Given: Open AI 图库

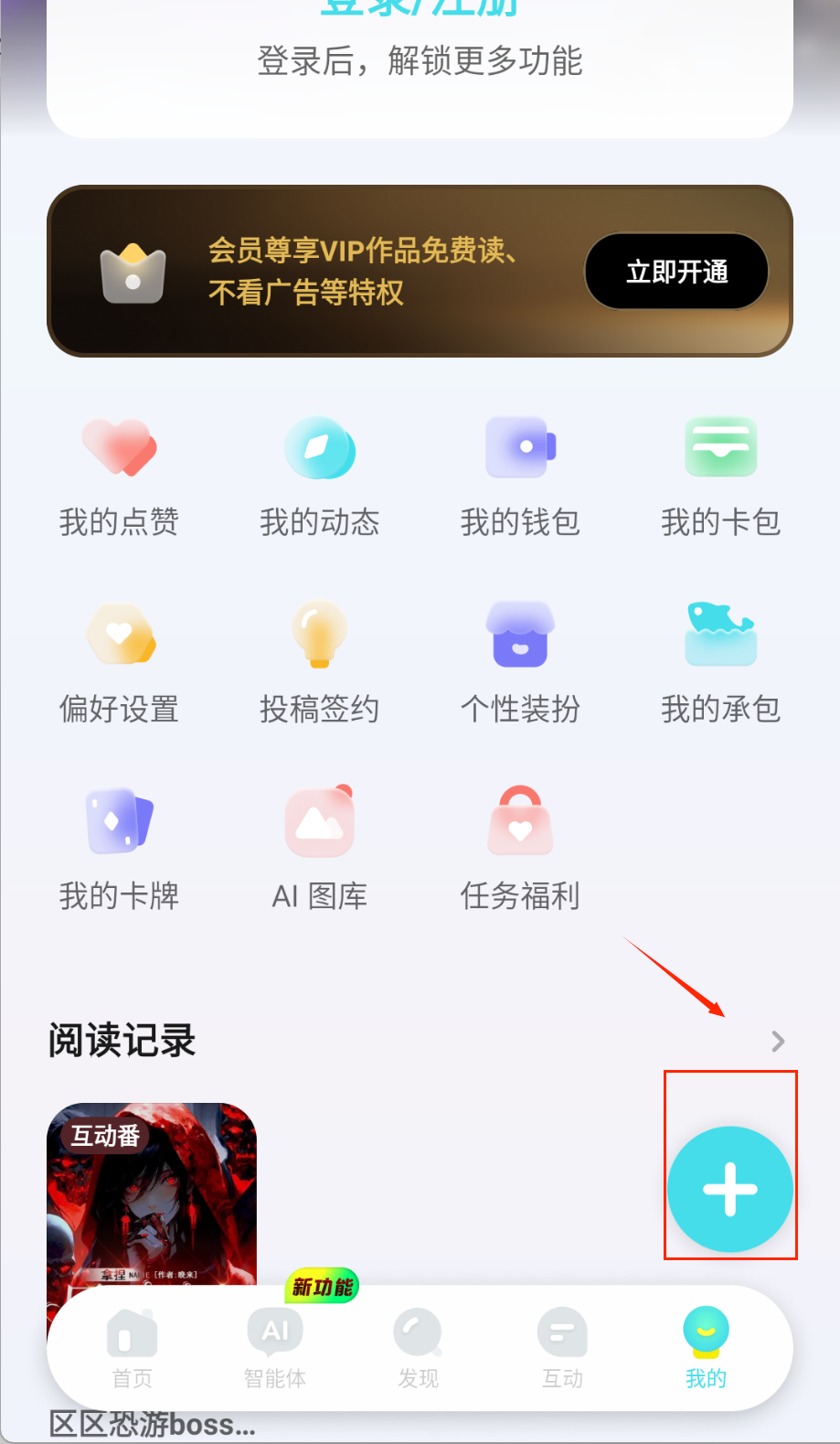Looking at the screenshot, I should [319, 848].
